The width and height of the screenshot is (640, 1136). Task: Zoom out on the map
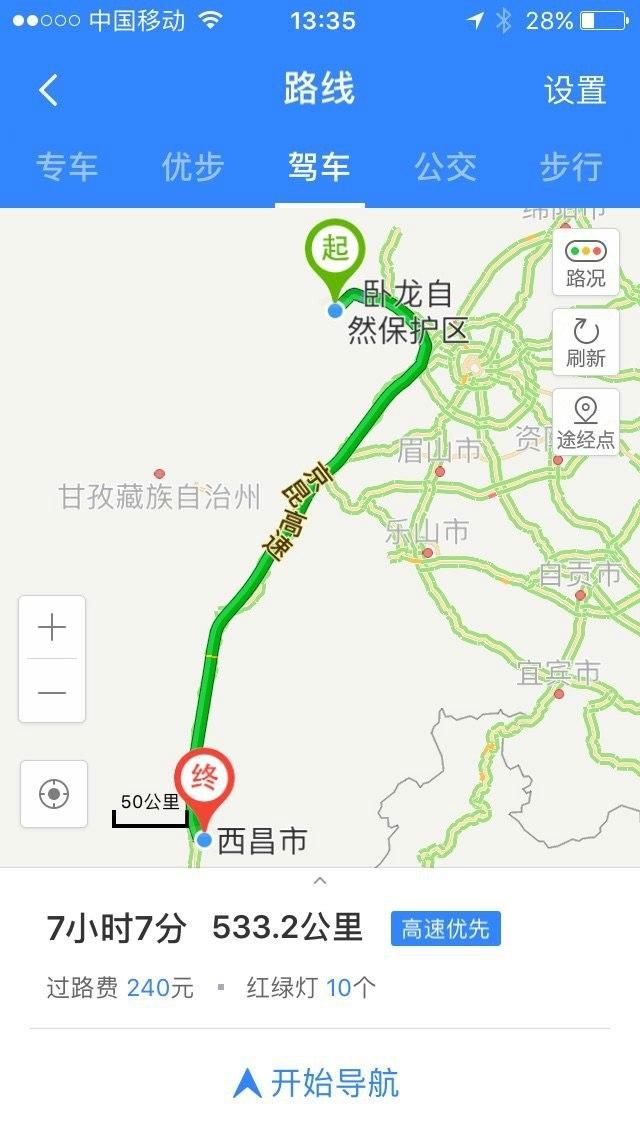pos(52,692)
